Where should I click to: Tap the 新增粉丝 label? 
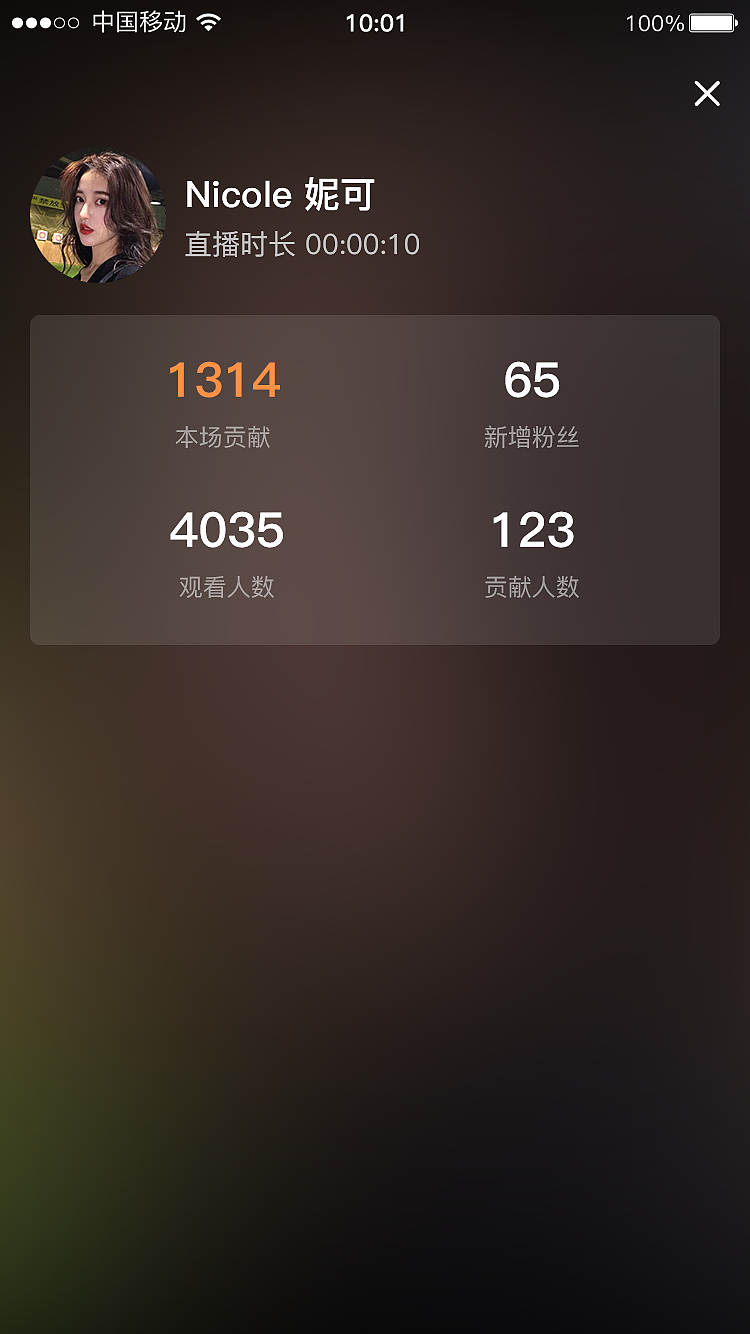click(x=532, y=434)
